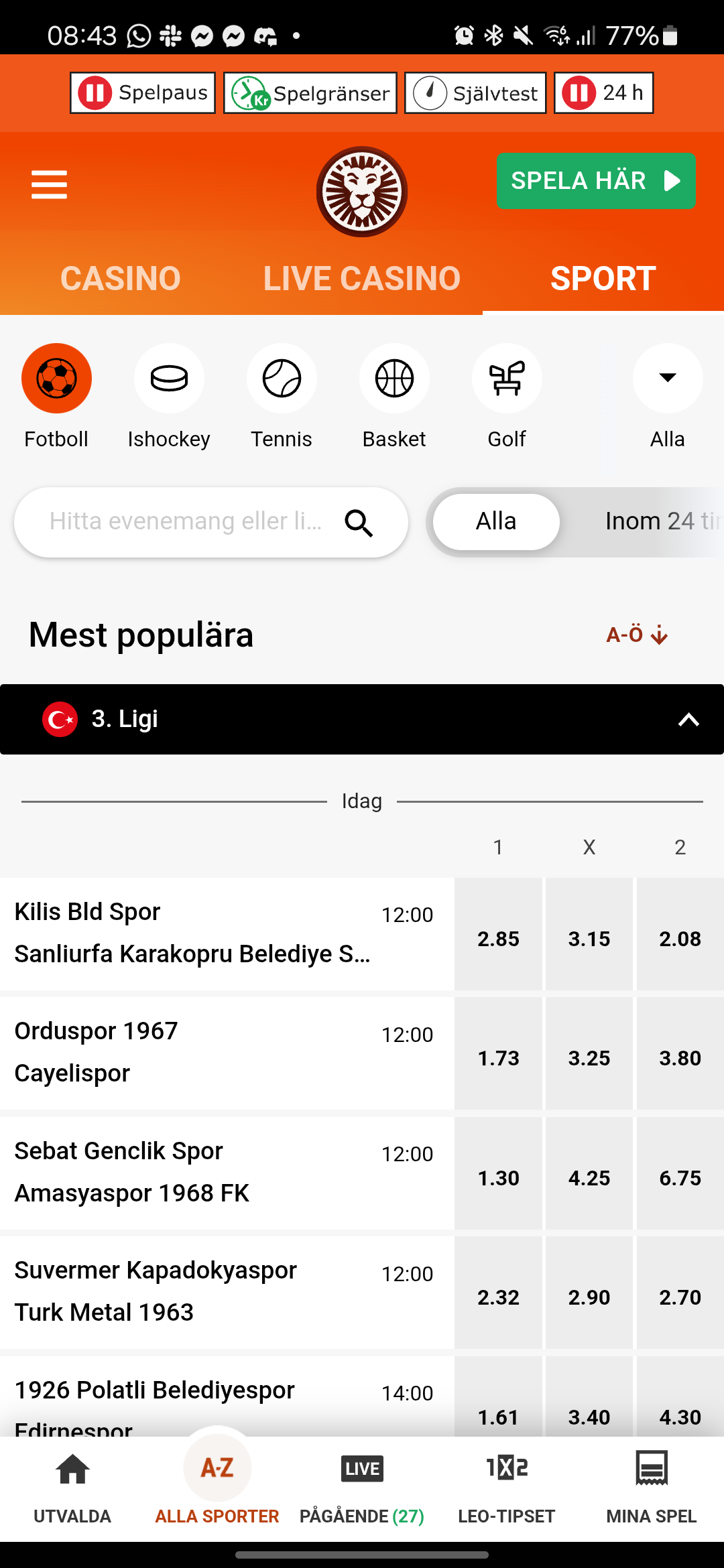Tap the search magnifier icon
The height and width of the screenshot is (1568, 724).
359,522
